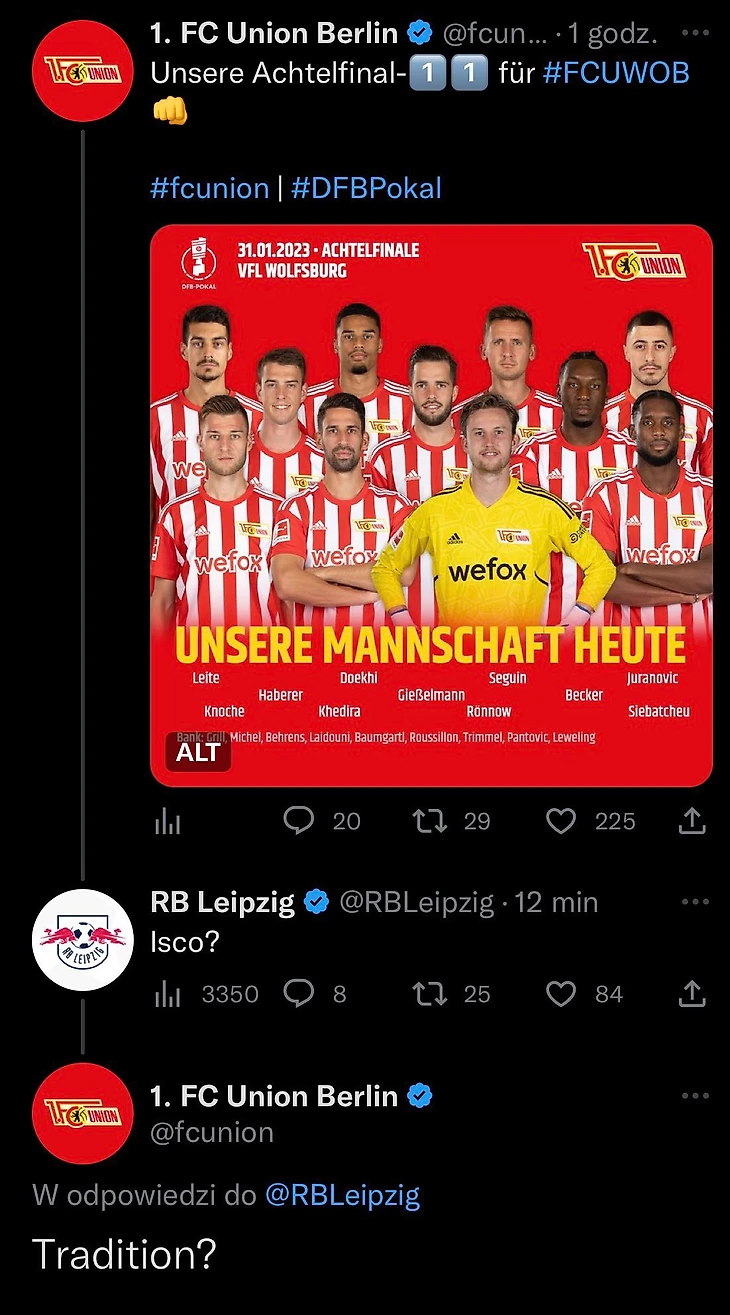The image size is (730, 1315).
Task: Open the #fcunion hashtag
Action: point(209,188)
